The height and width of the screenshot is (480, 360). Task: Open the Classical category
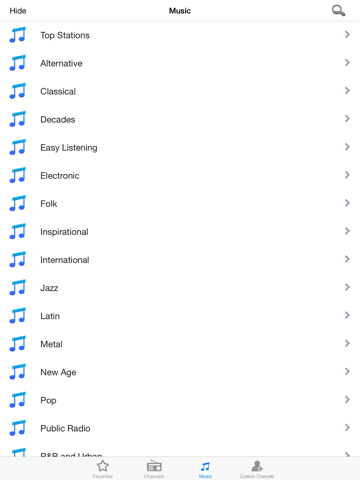180,91
